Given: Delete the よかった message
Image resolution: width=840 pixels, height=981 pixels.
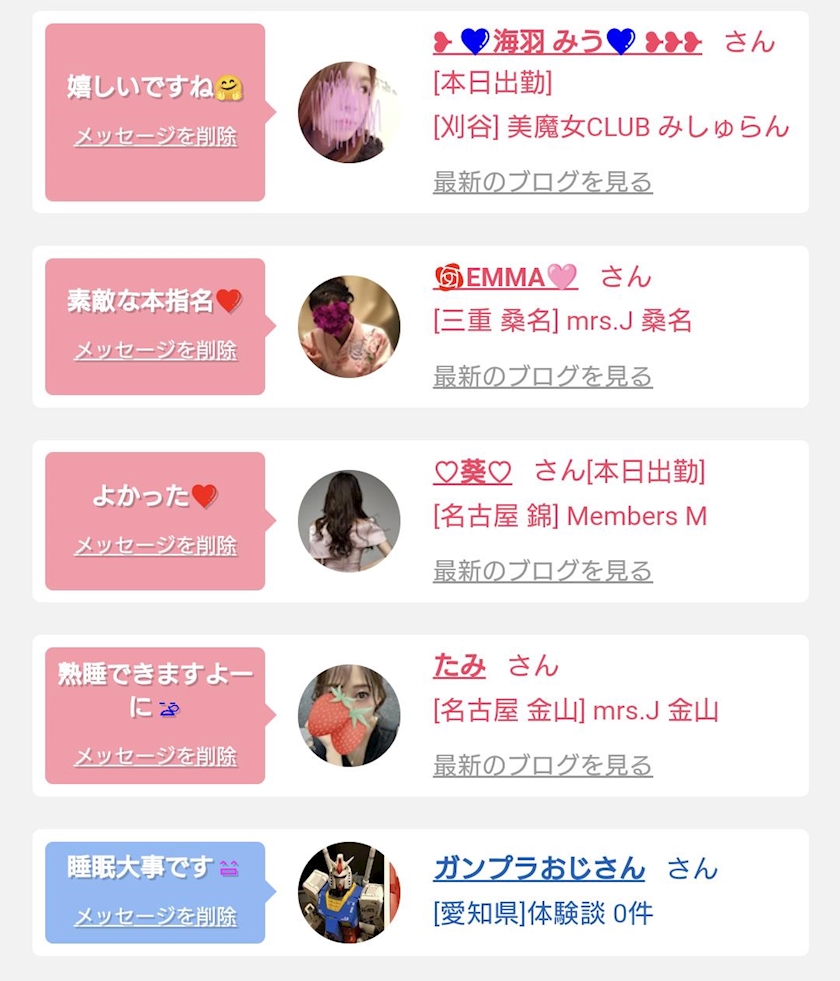Looking at the screenshot, I should 155,546.
